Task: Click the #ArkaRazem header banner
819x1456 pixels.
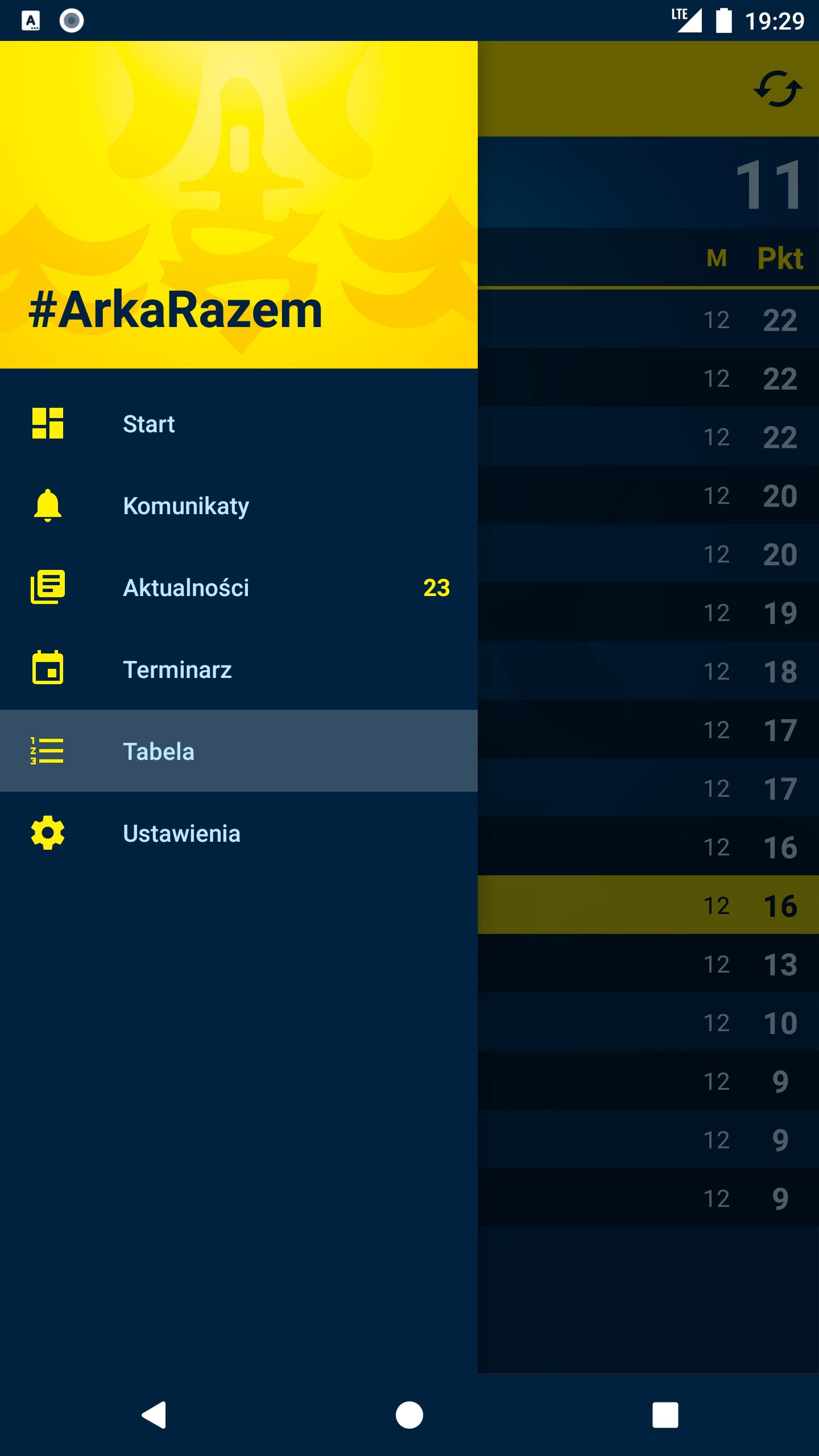Action: [239, 205]
